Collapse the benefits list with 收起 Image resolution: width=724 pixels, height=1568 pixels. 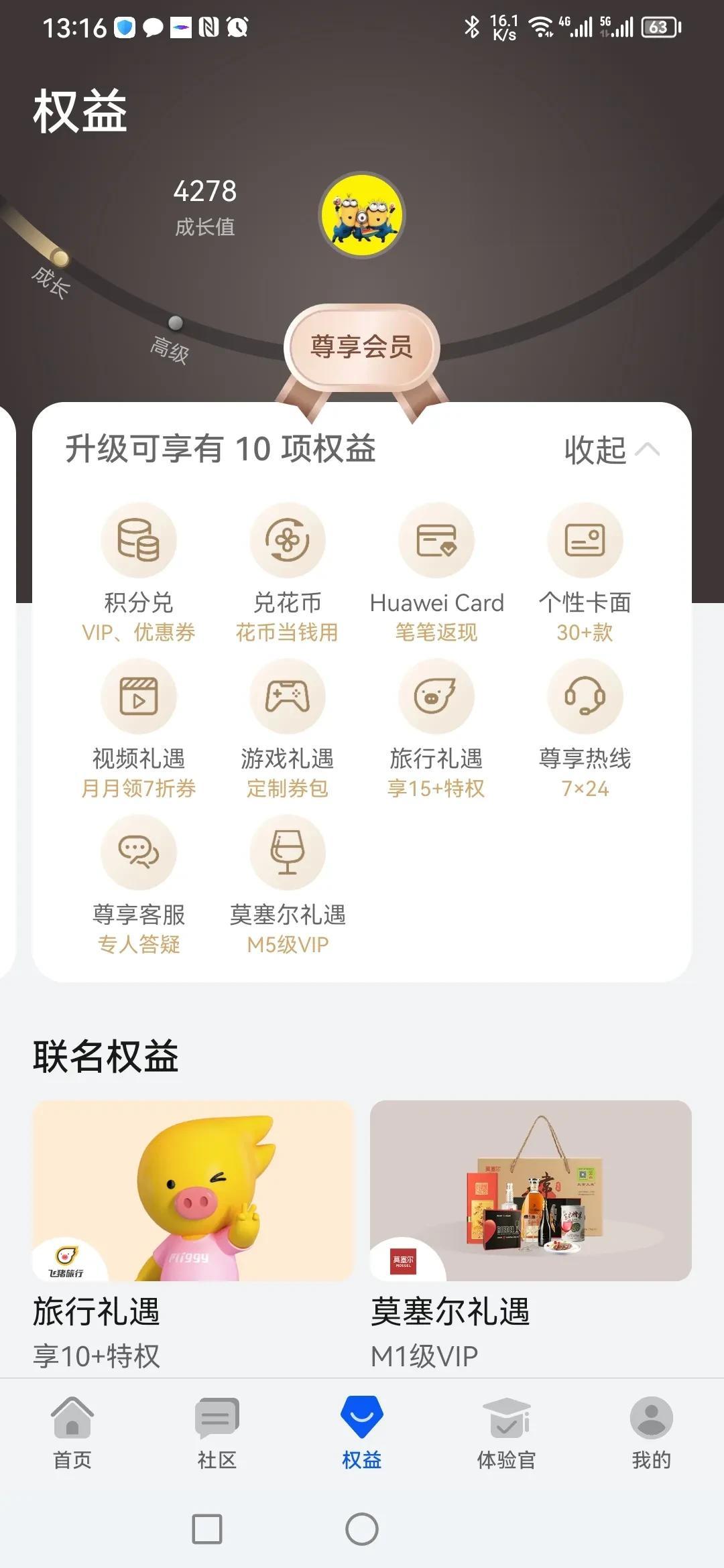[x=611, y=450]
